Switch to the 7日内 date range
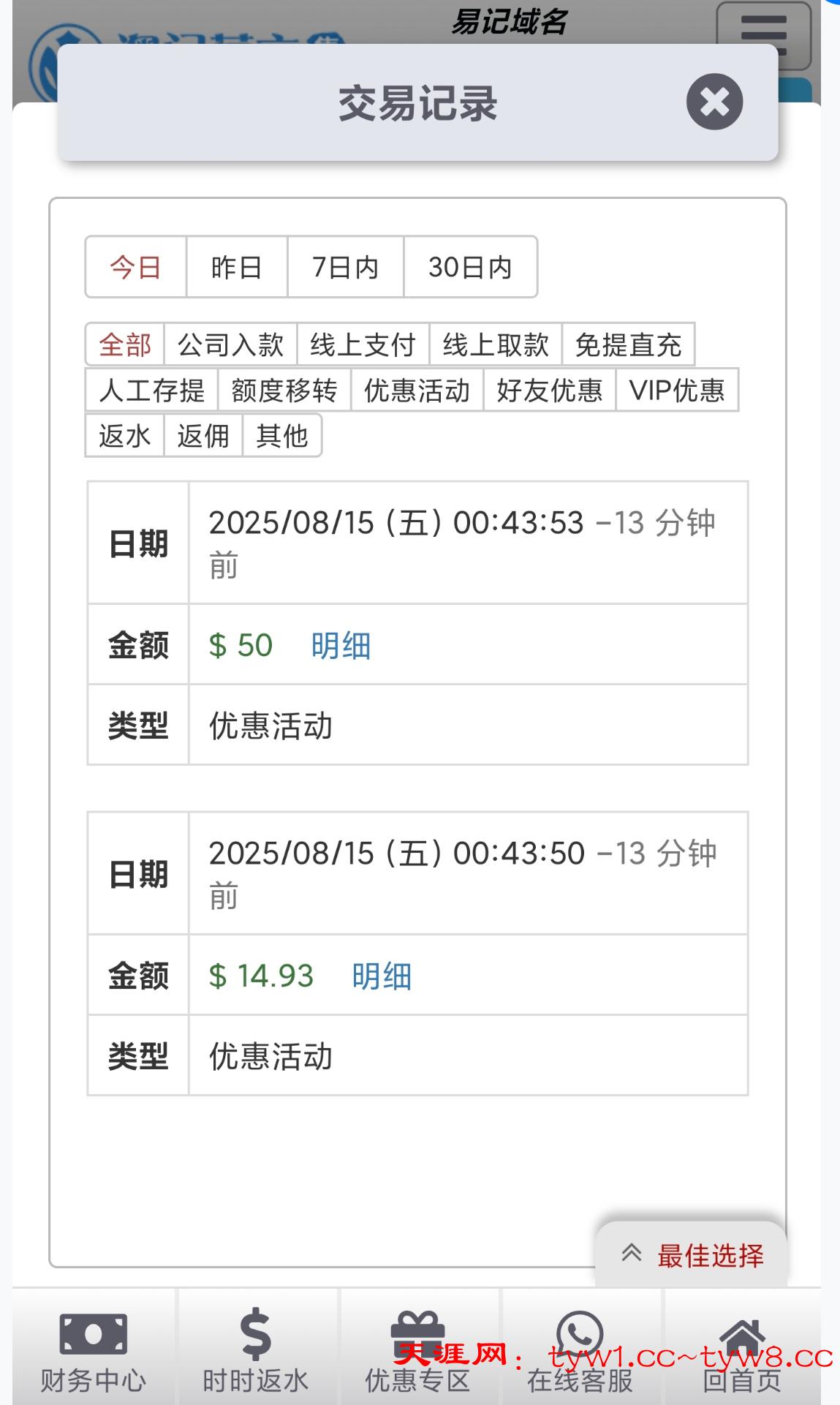This screenshot has height=1405, width=840. click(345, 267)
